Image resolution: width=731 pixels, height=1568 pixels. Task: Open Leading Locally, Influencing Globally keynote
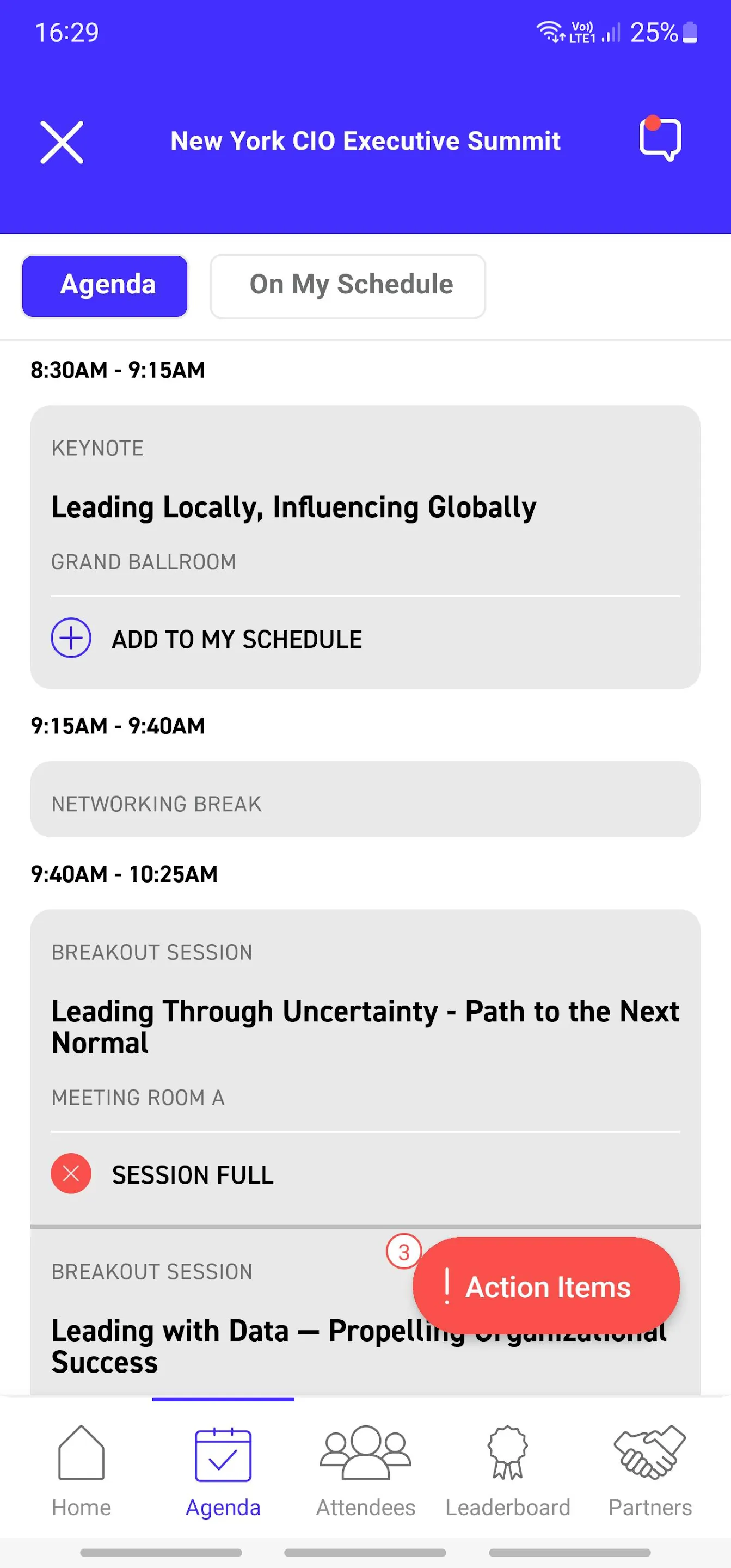click(293, 507)
